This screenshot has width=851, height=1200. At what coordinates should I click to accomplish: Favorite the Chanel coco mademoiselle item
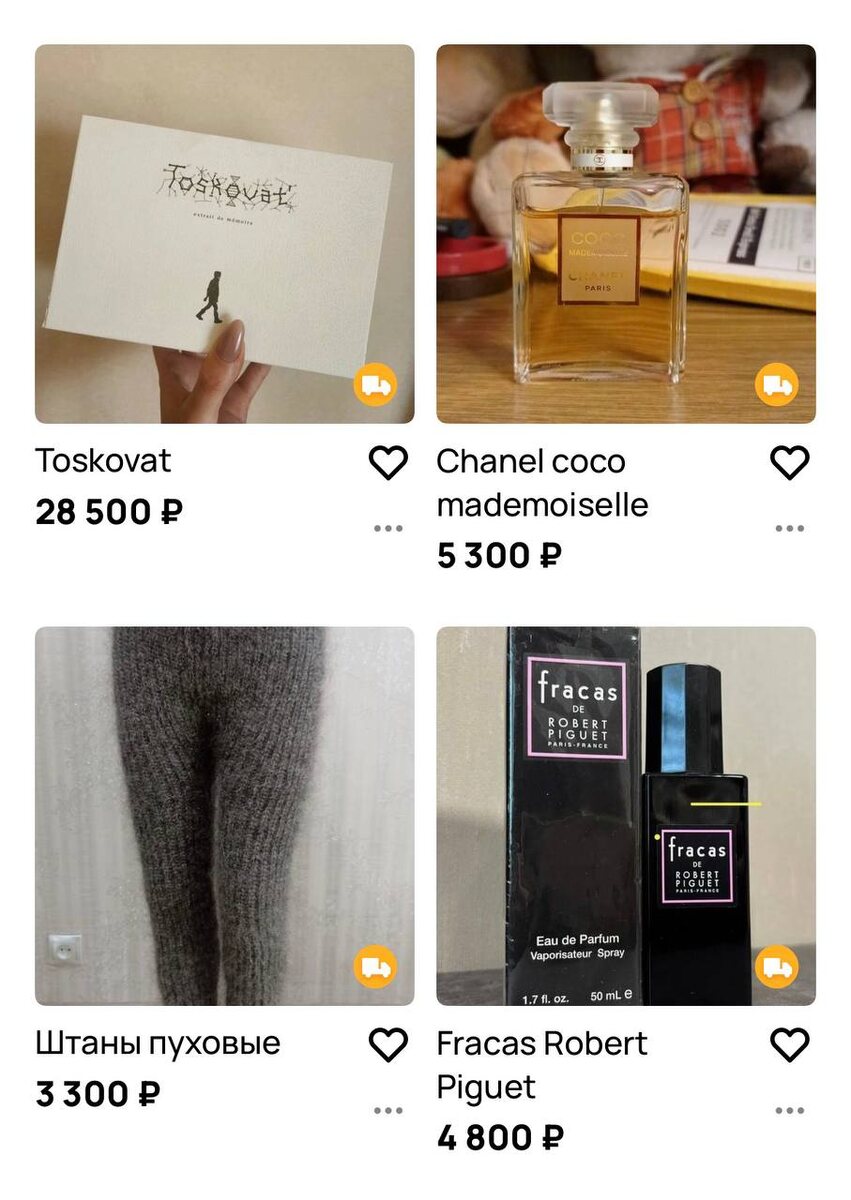[789, 462]
